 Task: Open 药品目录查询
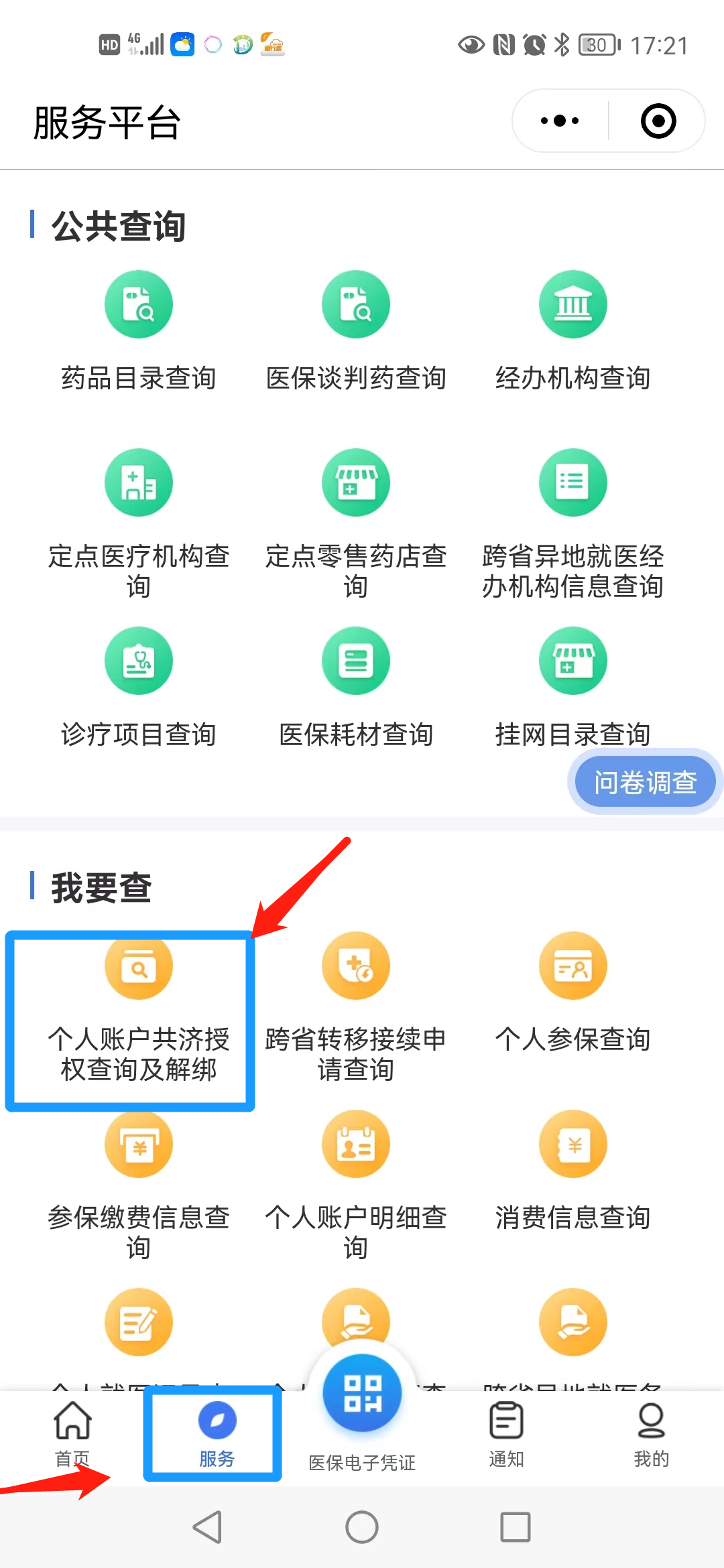(x=139, y=330)
